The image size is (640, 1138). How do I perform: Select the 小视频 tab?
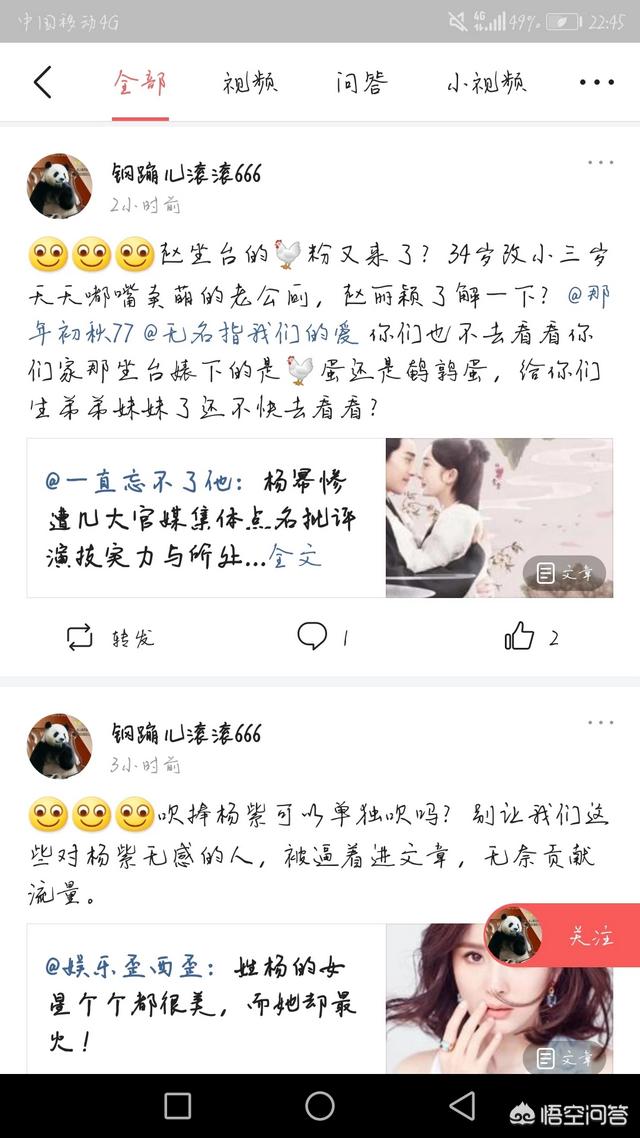coord(486,82)
